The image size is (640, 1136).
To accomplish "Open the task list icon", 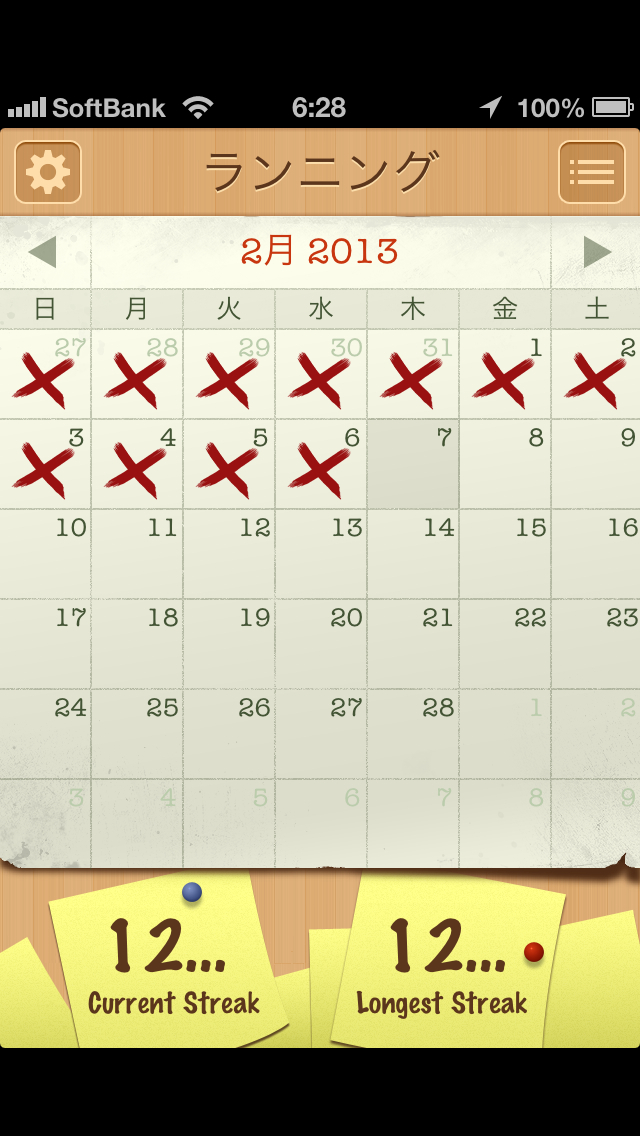I will tap(591, 172).
